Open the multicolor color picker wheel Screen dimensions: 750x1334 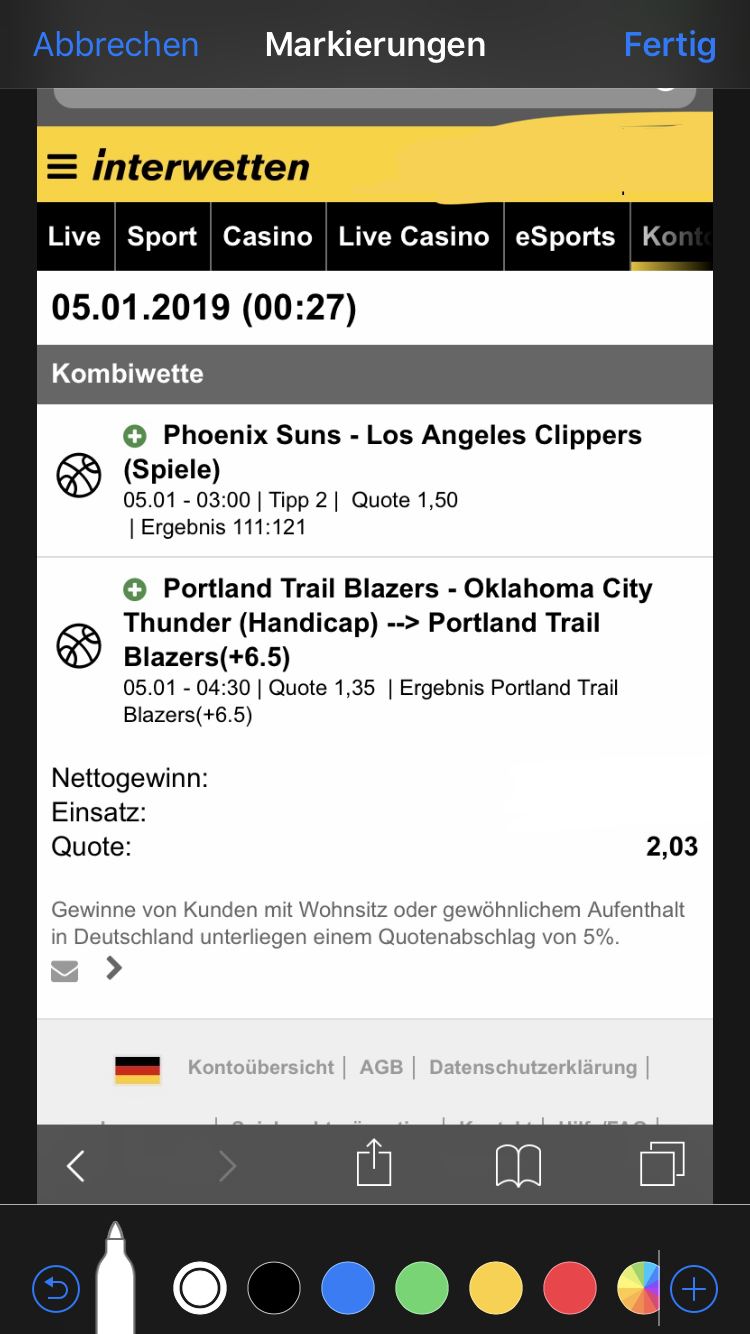click(639, 1288)
